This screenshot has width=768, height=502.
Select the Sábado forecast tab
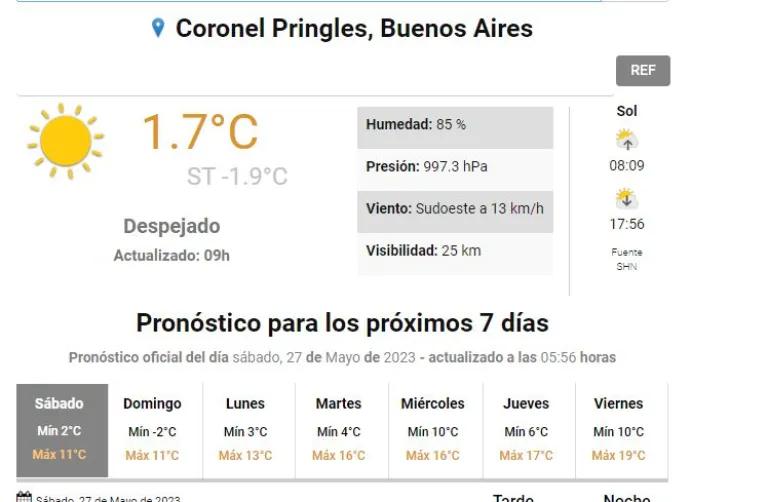(x=59, y=429)
